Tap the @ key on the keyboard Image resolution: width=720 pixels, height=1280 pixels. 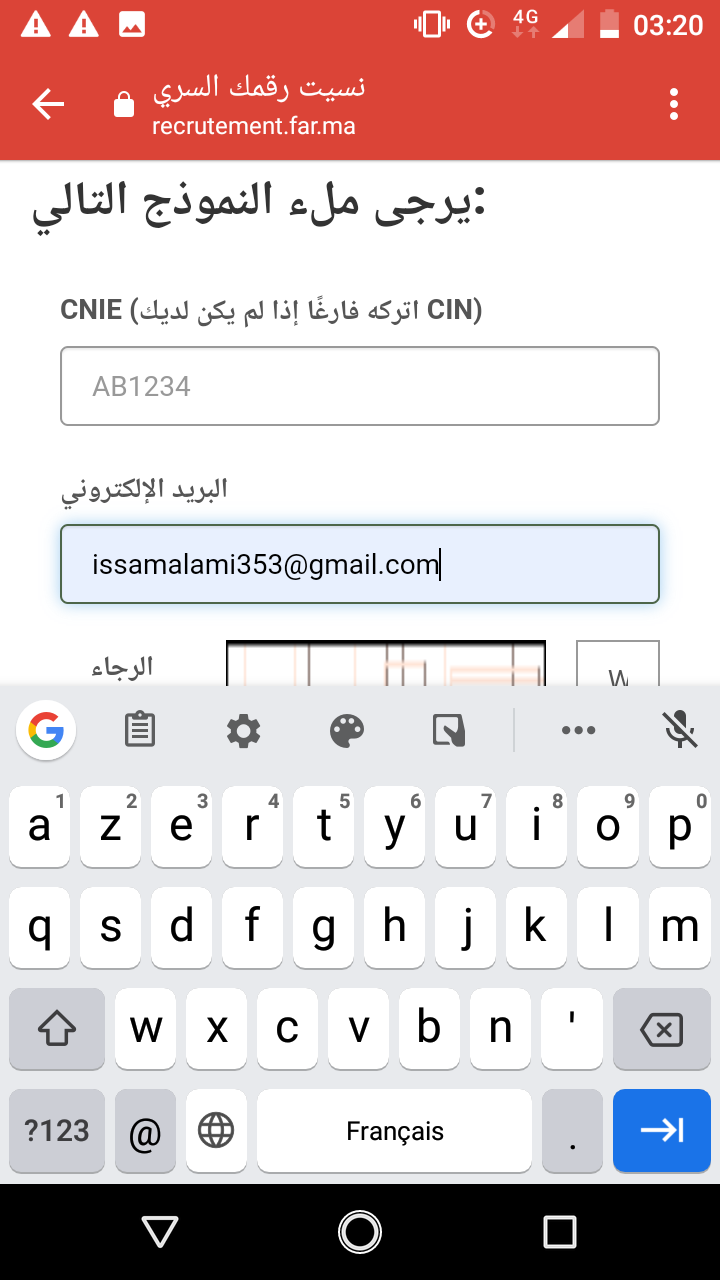click(146, 1131)
